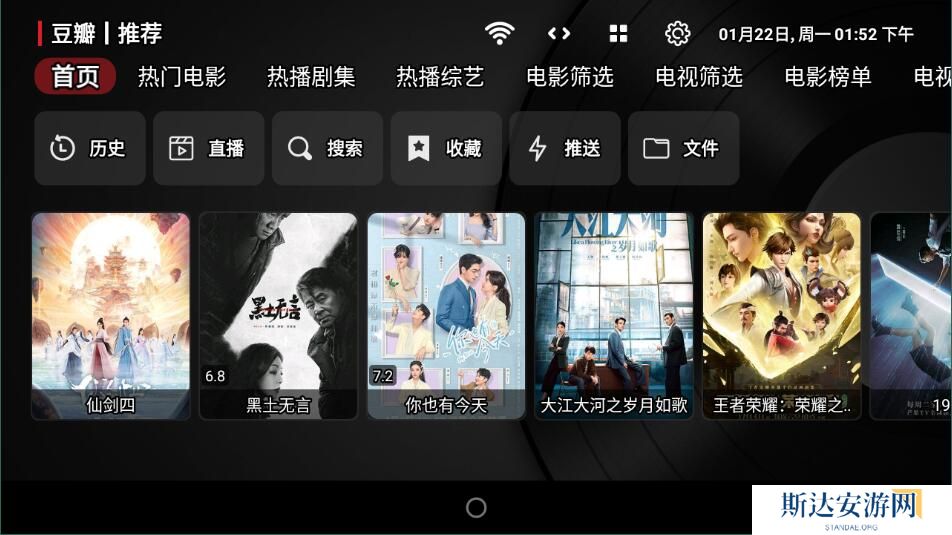Open the settings gear icon

click(678, 34)
